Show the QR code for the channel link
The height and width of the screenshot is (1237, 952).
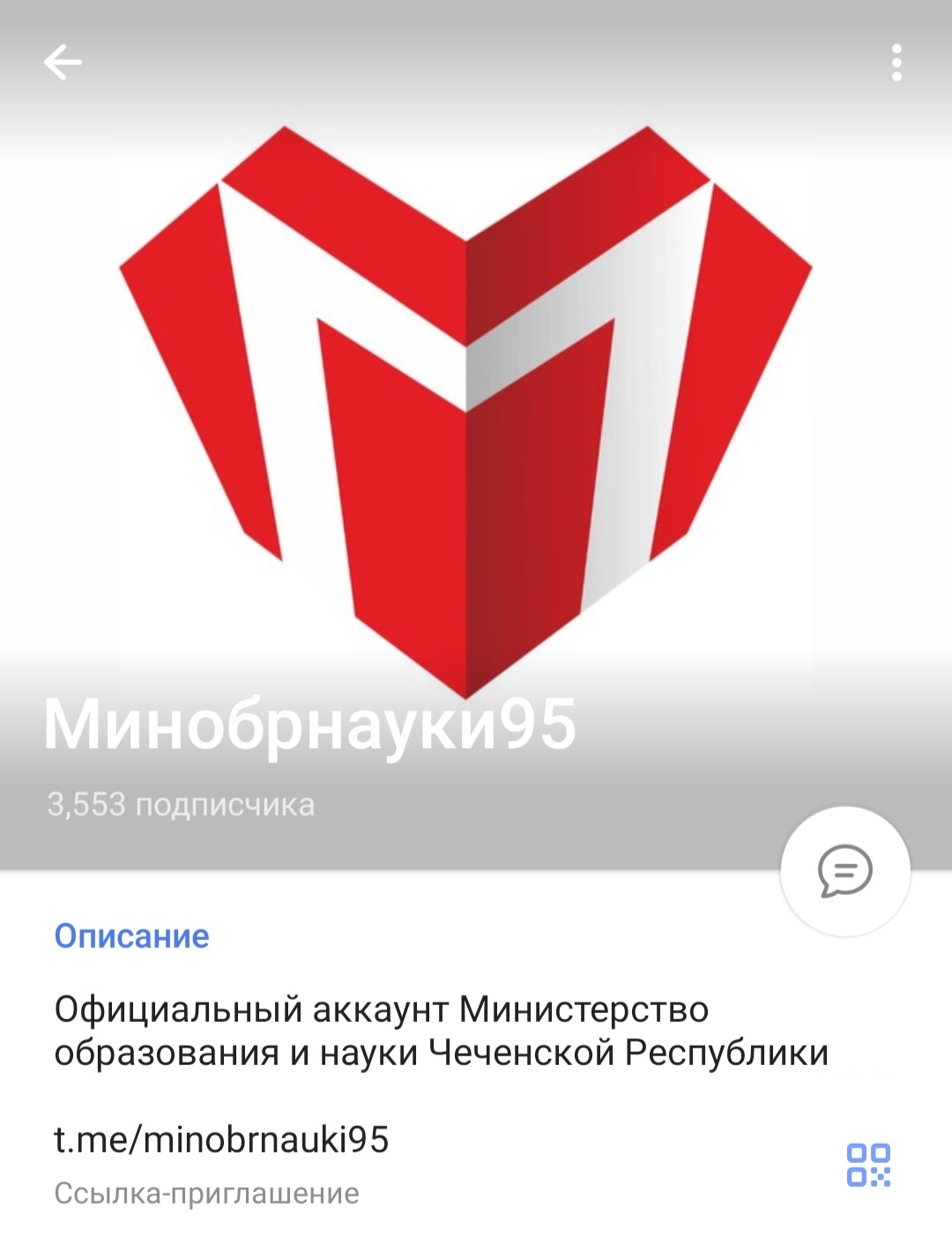coord(868,1165)
